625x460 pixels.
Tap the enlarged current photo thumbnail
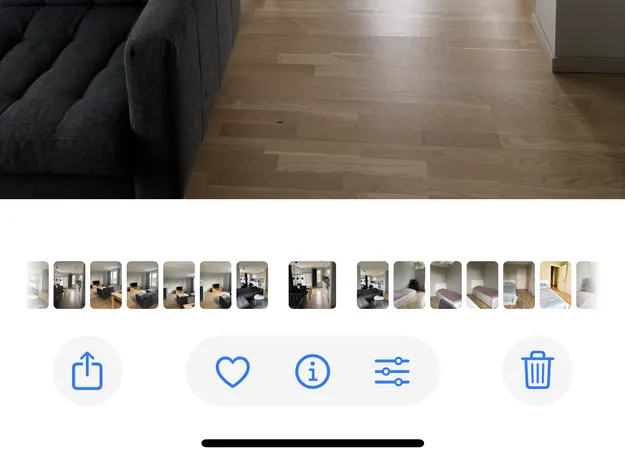[x=312, y=285]
